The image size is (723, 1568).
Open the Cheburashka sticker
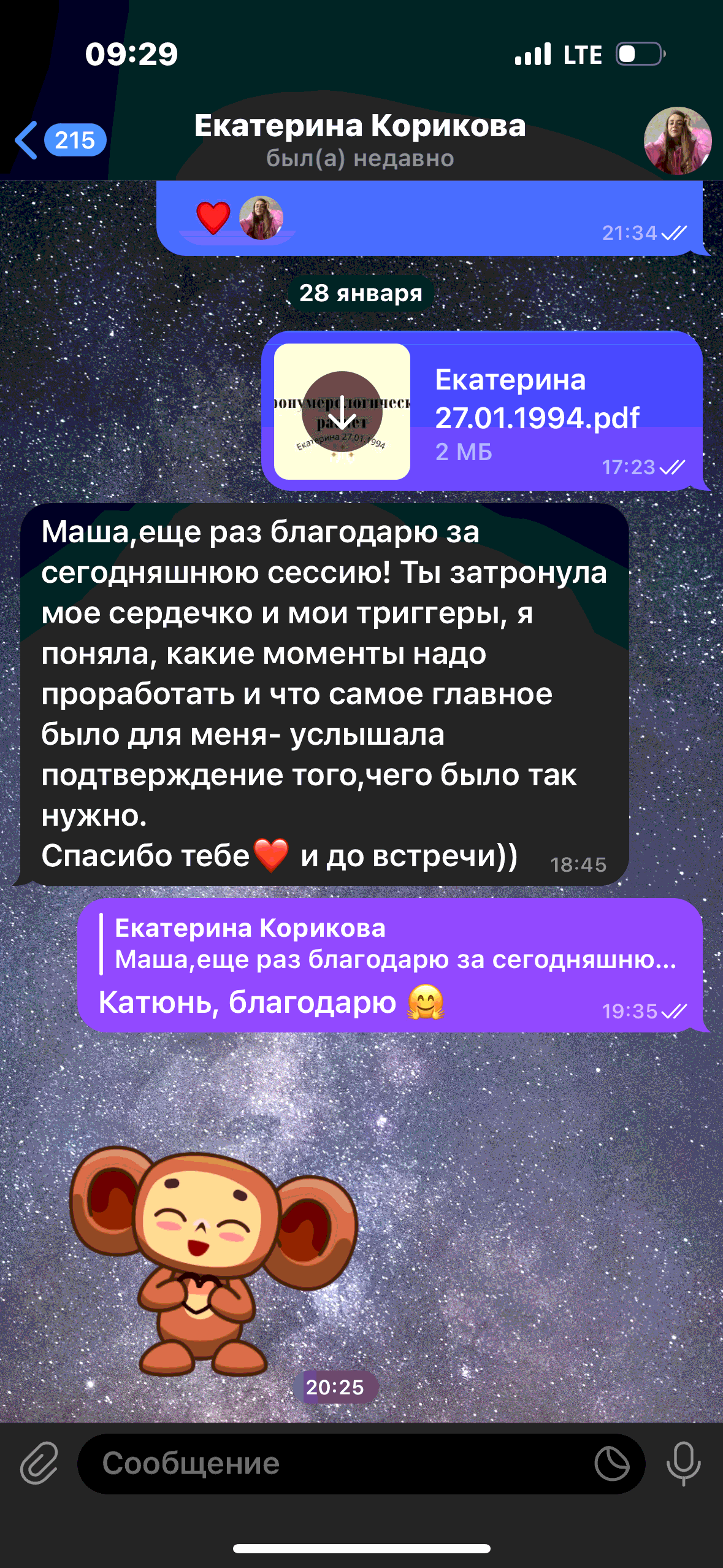[212, 1258]
